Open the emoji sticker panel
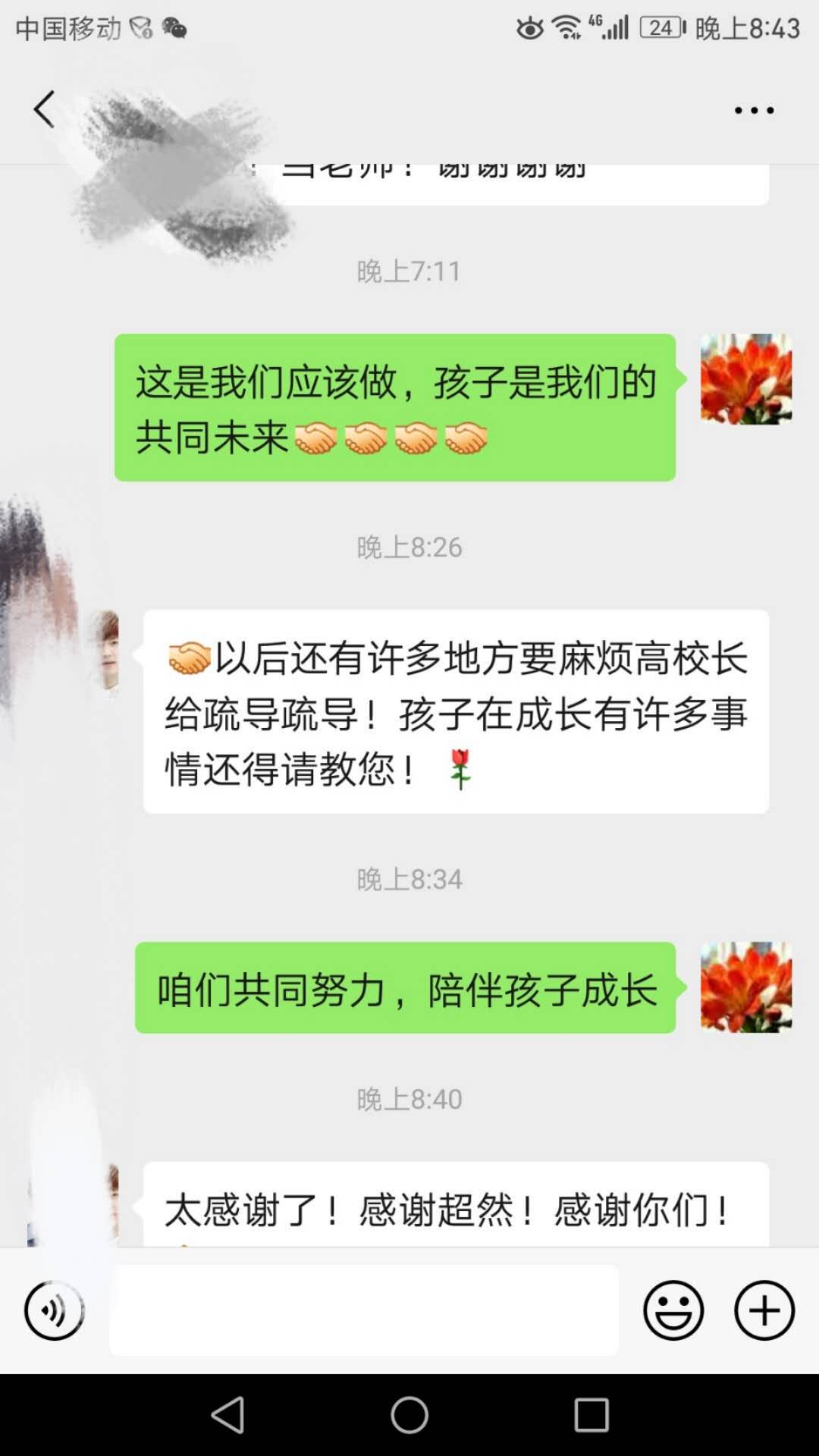Image resolution: width=819 pixels, height=1456 pixels. click(x=673, y=1310)
